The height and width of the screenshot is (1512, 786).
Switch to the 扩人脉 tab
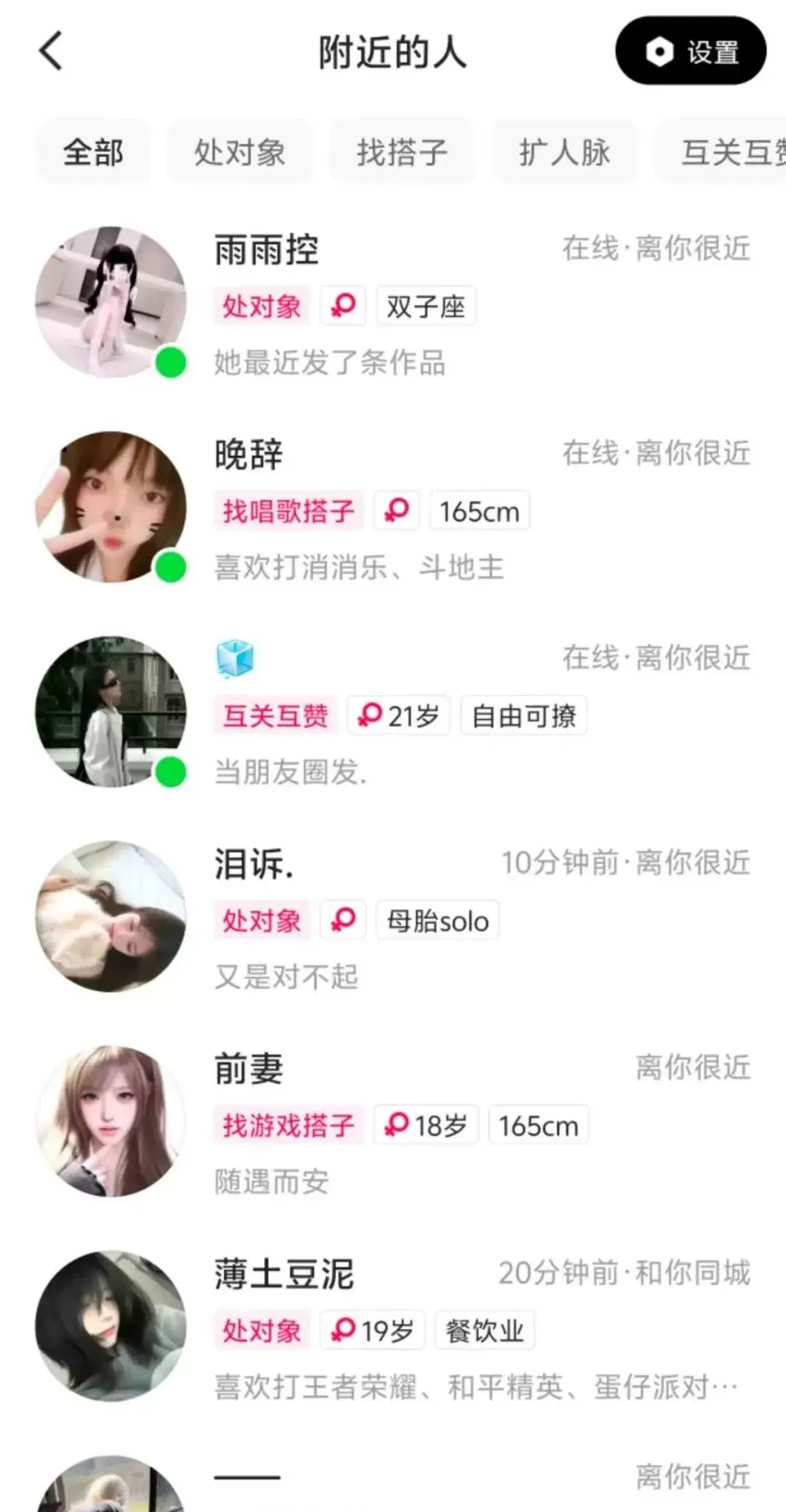564,153
